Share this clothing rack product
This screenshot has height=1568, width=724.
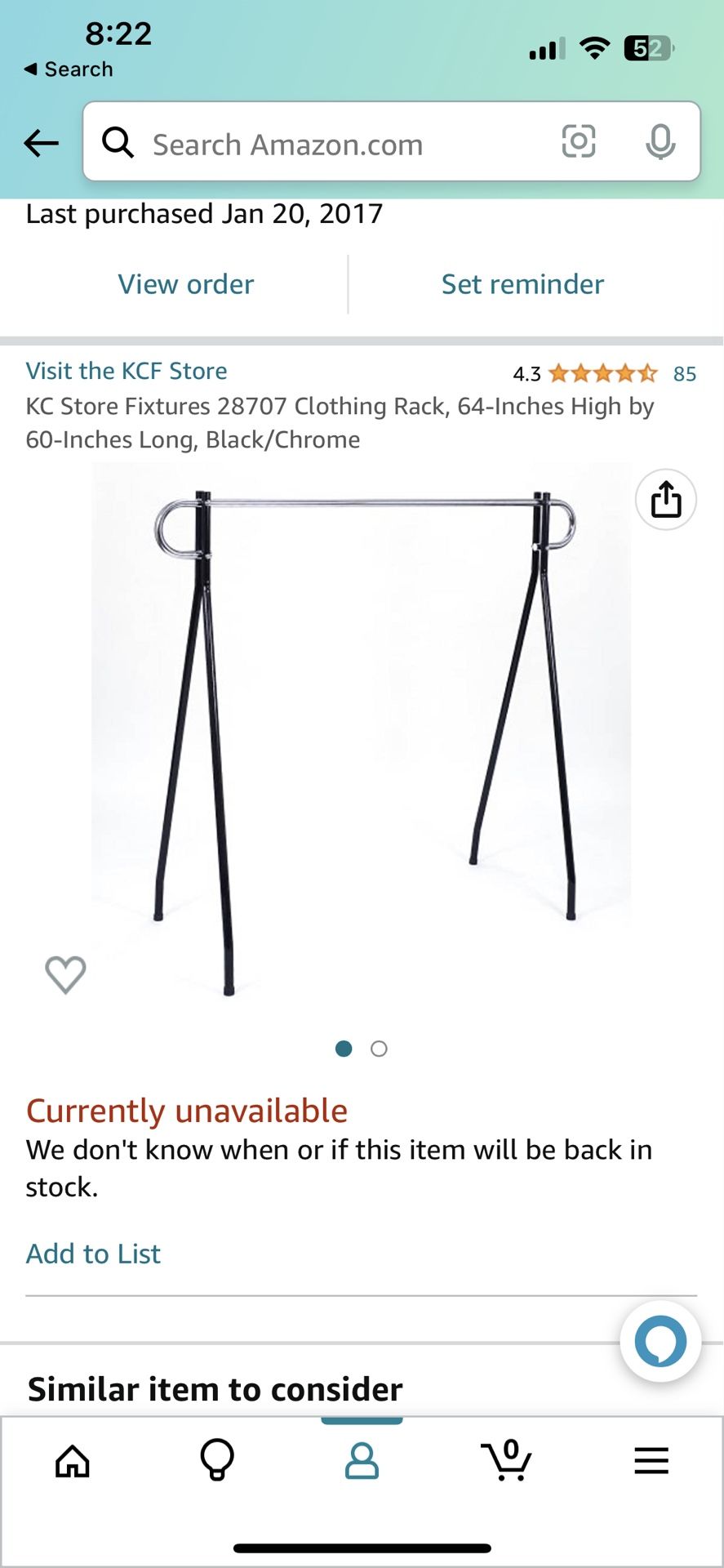[x=665, y=500]
